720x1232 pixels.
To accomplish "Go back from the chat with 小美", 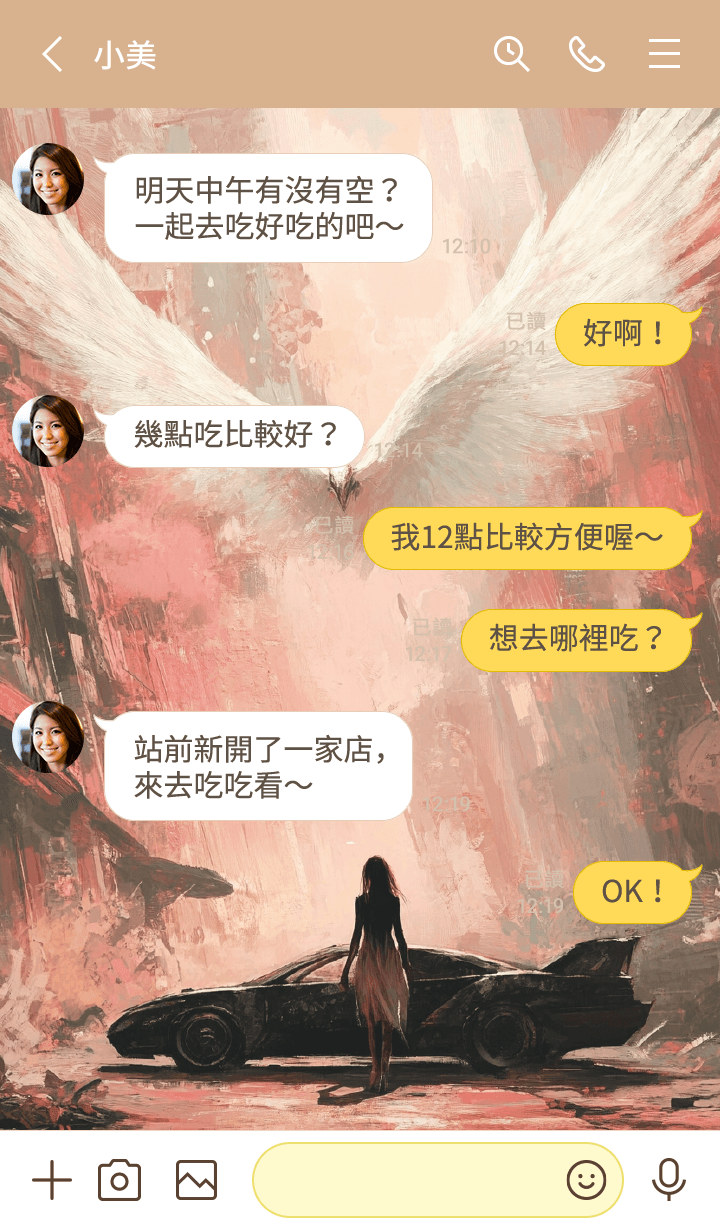I will coord(52,54).
